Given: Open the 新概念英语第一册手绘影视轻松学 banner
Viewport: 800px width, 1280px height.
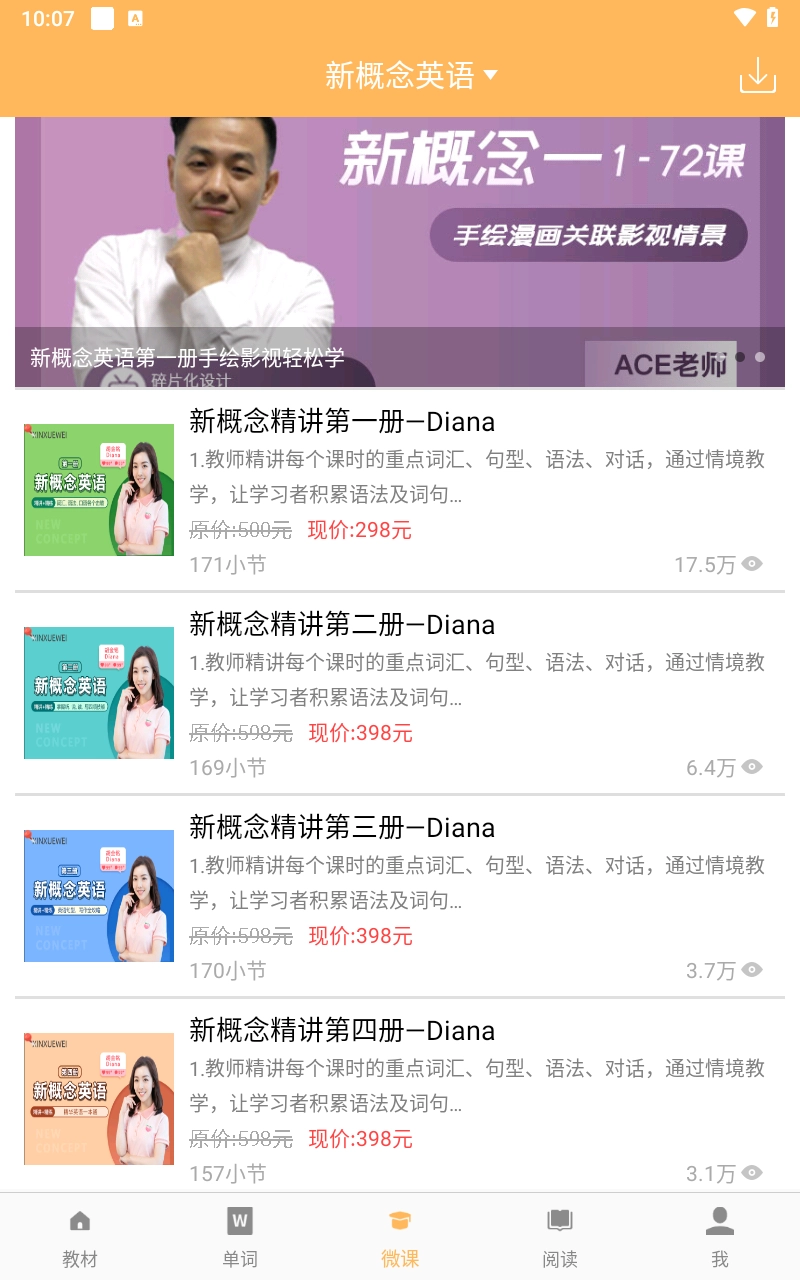Looking at the screenshot, I should [x=400, y=252].
